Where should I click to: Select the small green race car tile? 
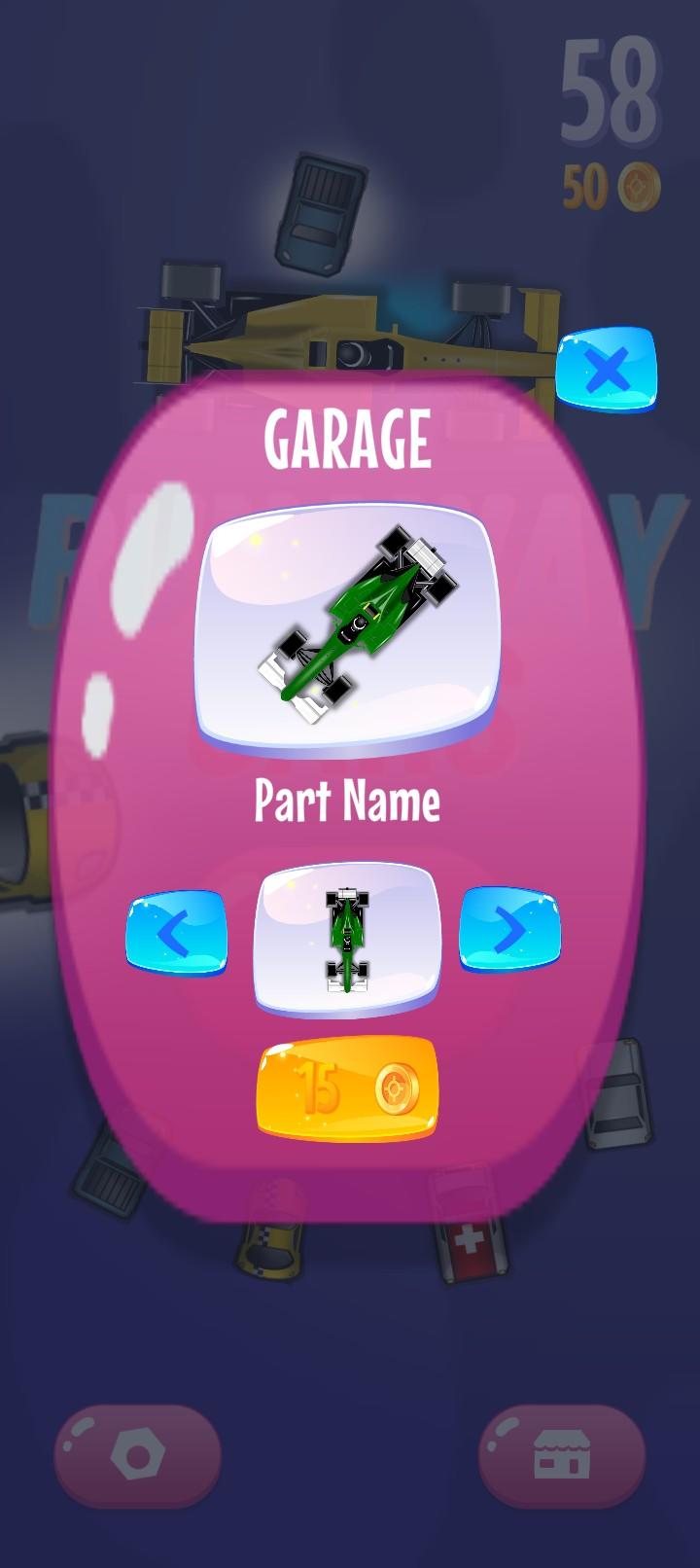(347, 940)
